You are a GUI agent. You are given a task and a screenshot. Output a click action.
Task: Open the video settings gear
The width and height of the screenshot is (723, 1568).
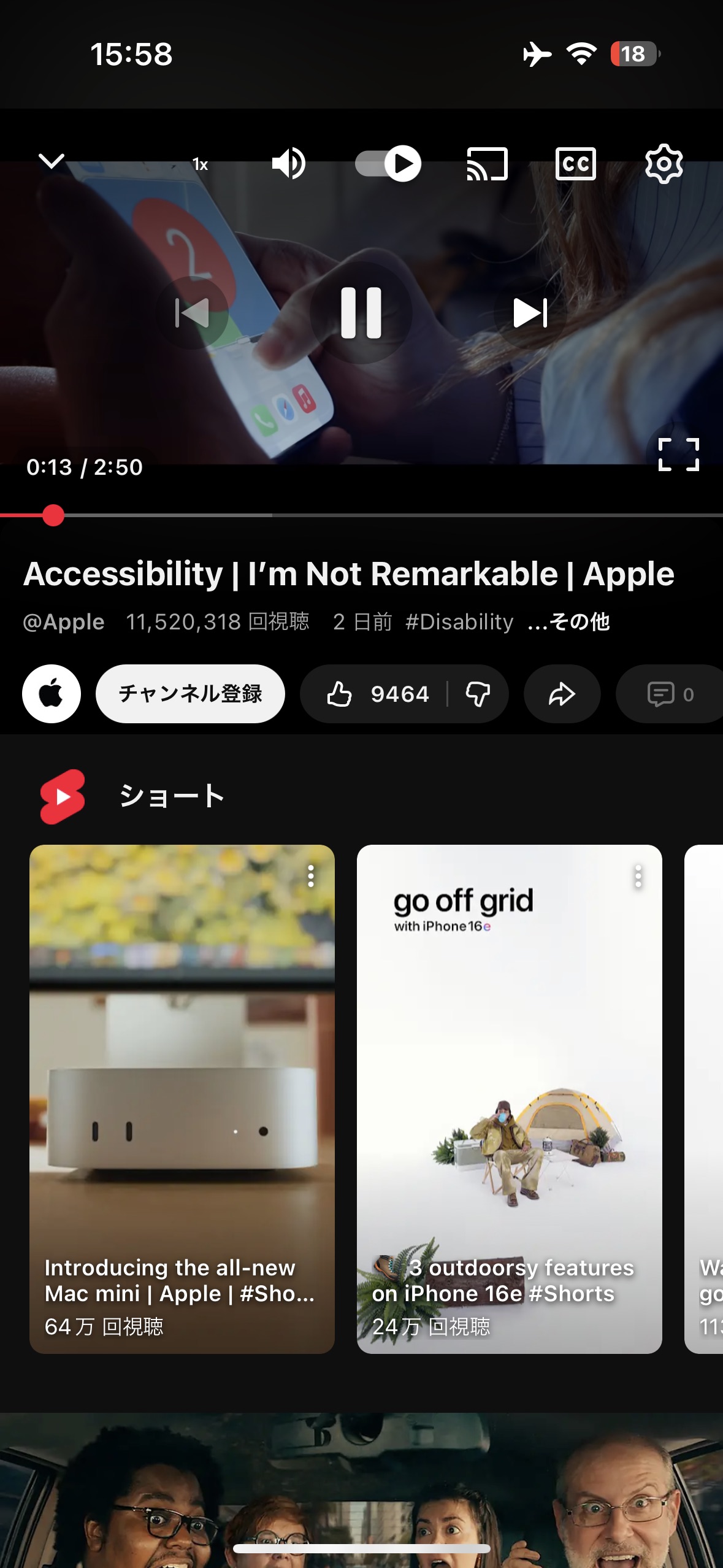pos(664,164)
